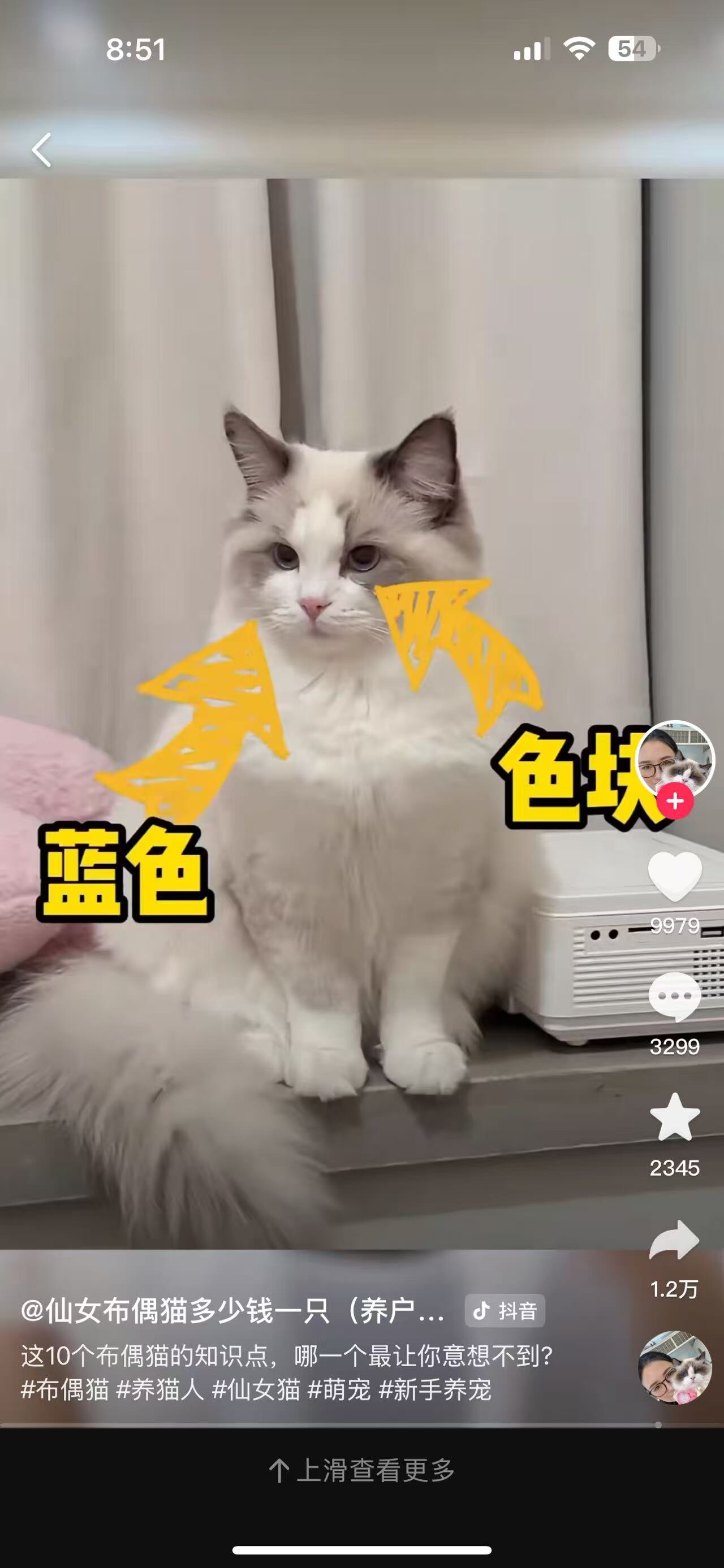Open the round sound disc at bottom right
The image size is (724, 1568).
click(674, 1368)
